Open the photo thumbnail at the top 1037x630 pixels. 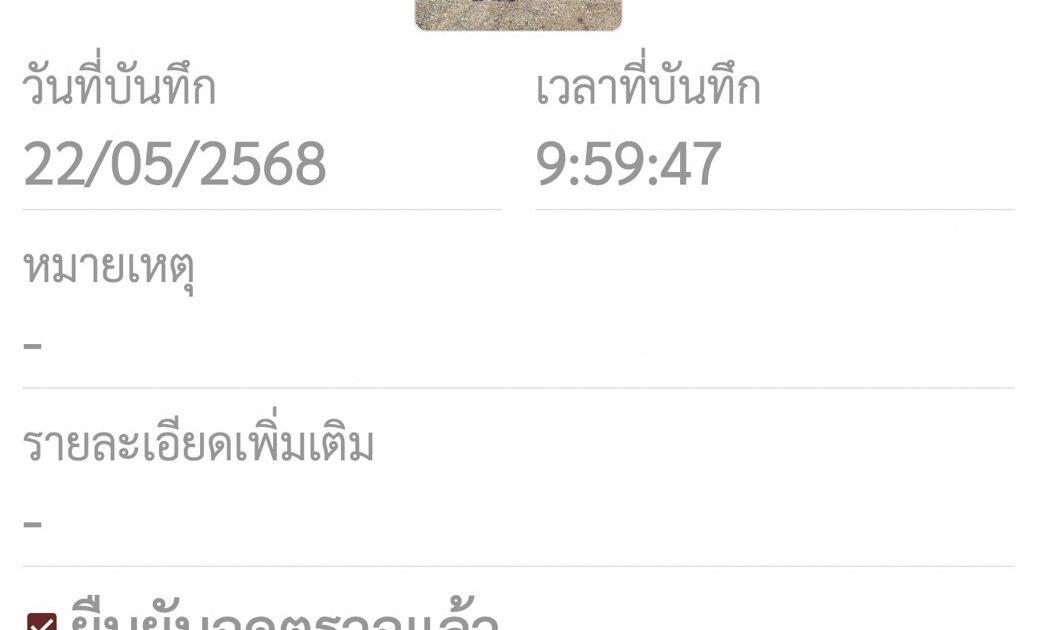point(518,14)
